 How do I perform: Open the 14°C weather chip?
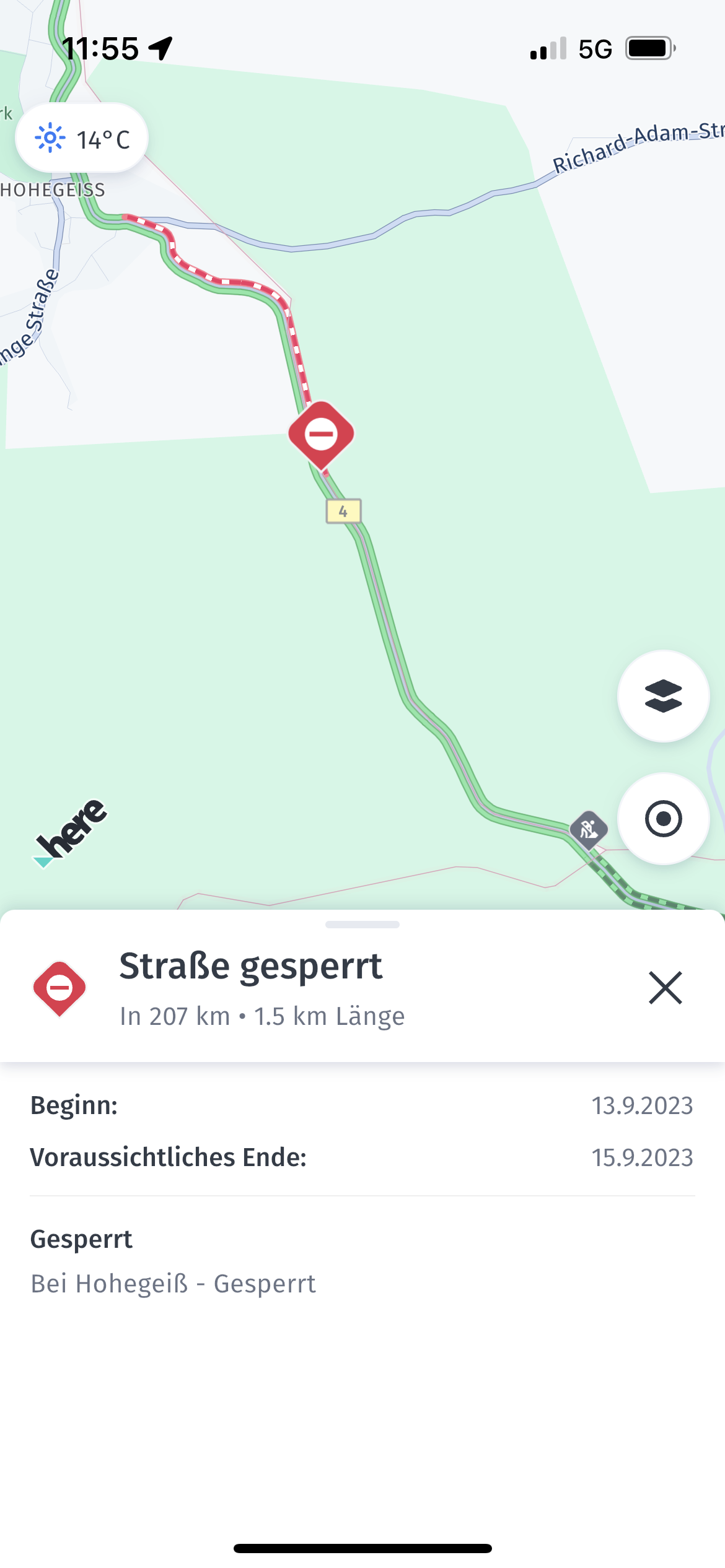[x=82, y=138]
